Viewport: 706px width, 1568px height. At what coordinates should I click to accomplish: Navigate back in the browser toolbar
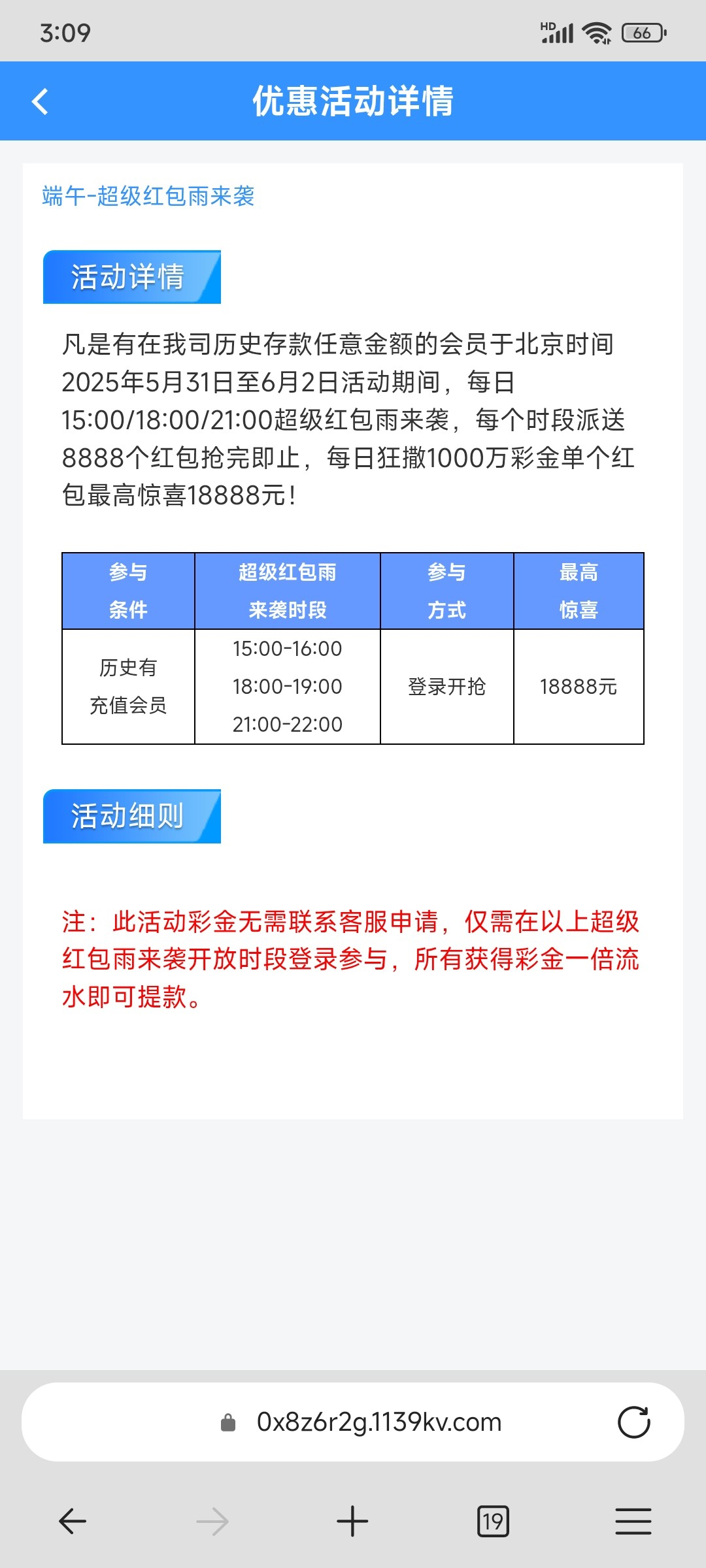tap(73, 1521)
